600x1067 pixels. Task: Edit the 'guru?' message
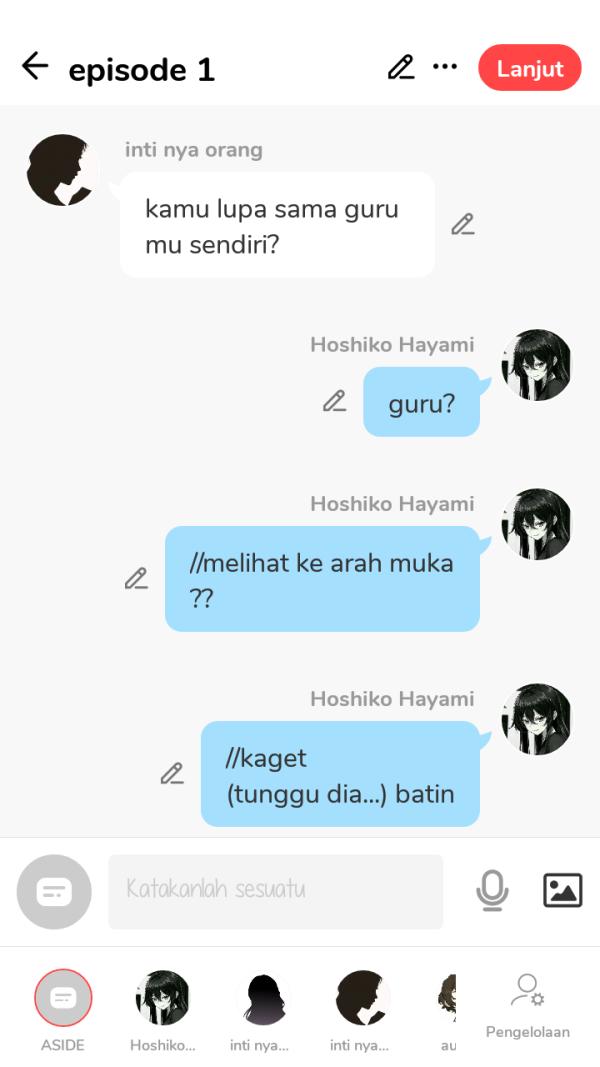pyautogui.click(x=334, y=401)
